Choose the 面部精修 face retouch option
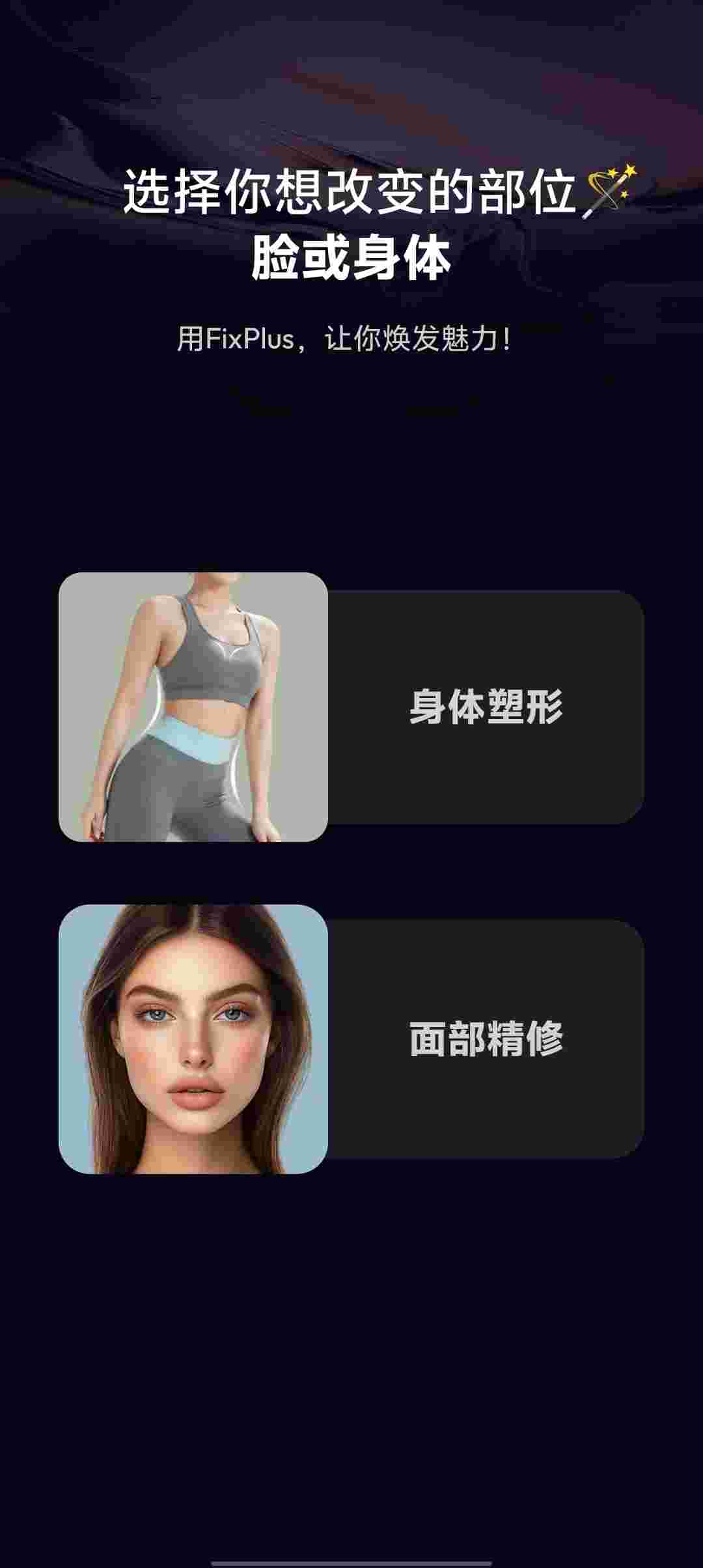703x1568 pixels. [x=485, y=1039]
